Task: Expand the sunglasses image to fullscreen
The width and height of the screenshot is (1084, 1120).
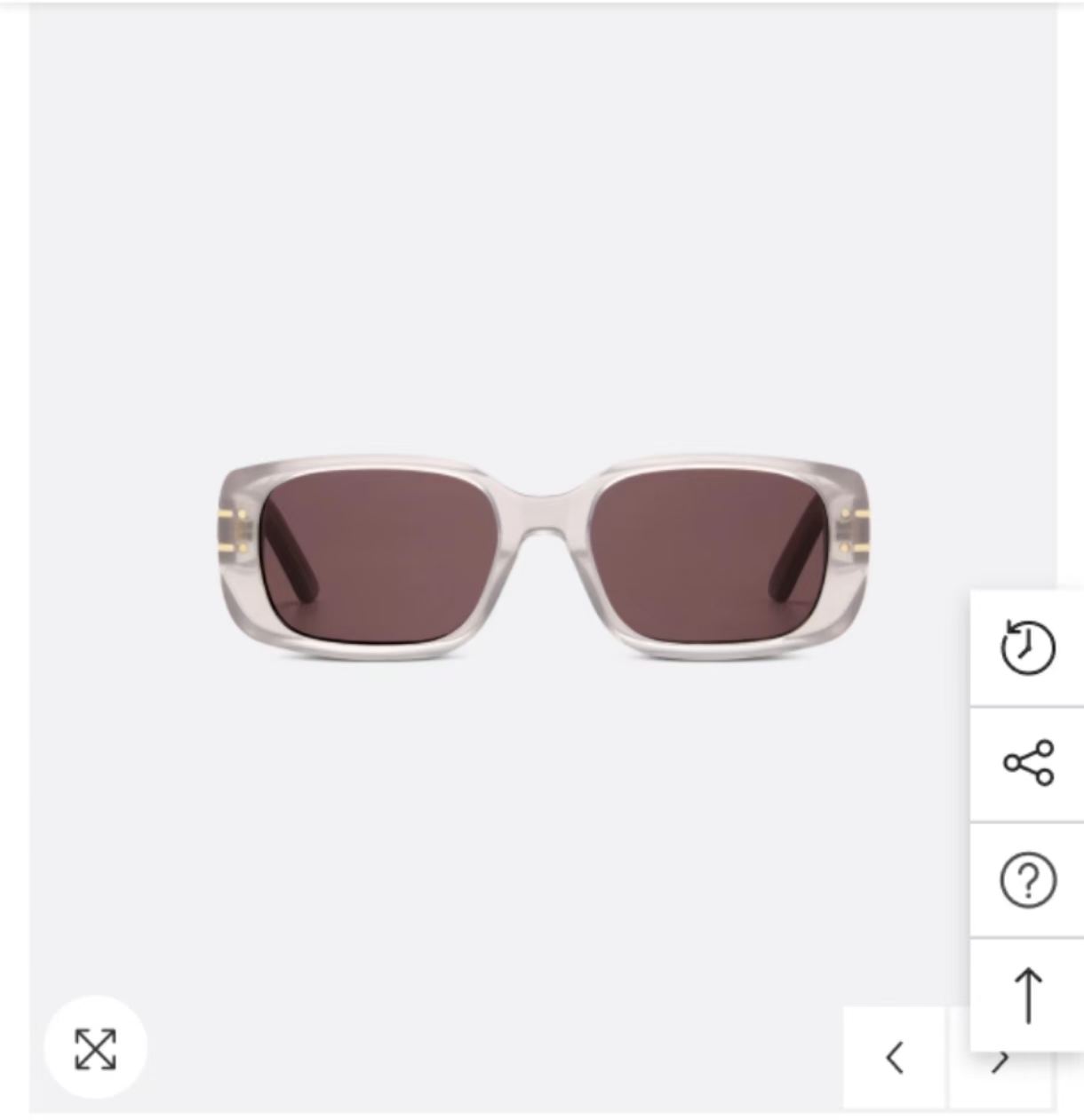Action: click(x=95, y=1048)
